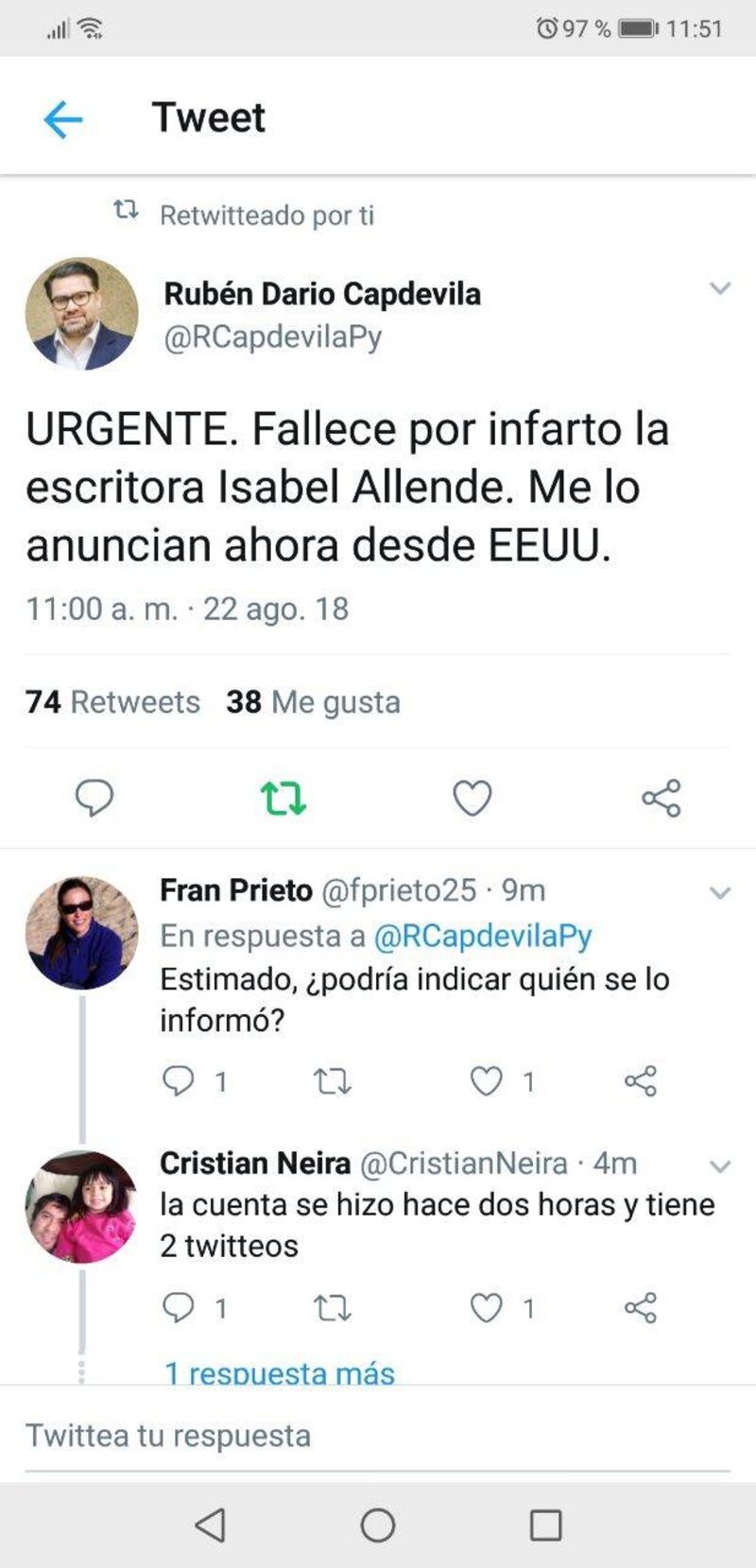Image resolution: width=756 pixels, height=1568 pixels.
Task: Undo the retweet of the main tweet
Action: [283, 799]
